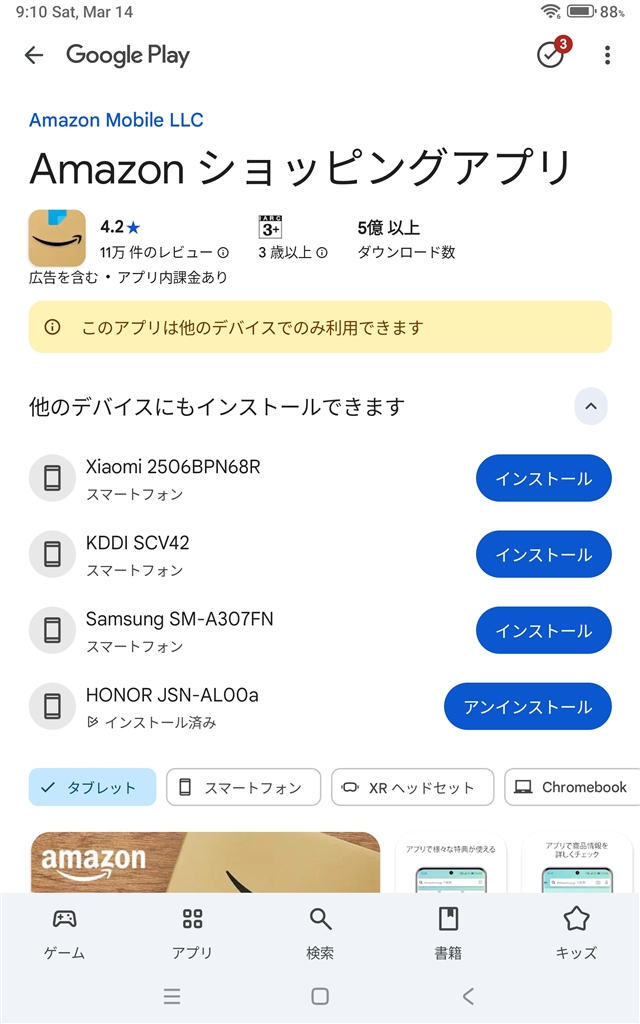This screenshot has height=1024, width=640.
Task: Open the overflow menu
Action: pos(607,55)
